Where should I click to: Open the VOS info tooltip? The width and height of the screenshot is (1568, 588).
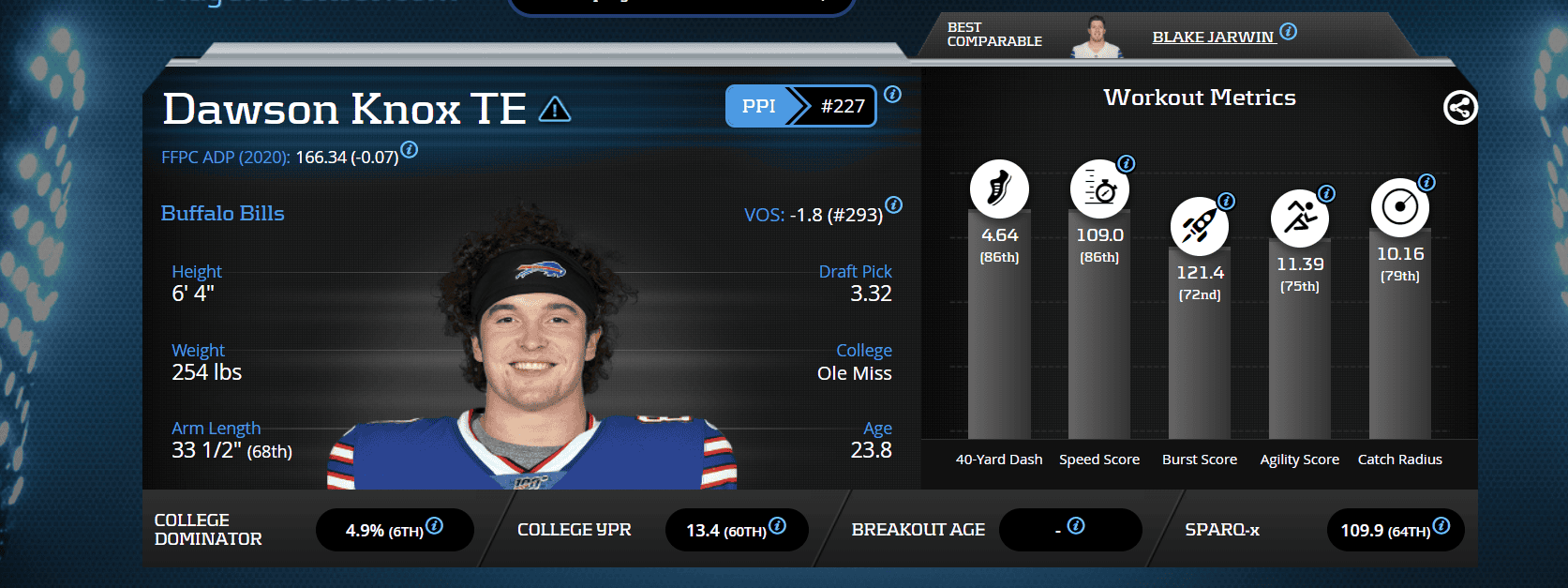tap(894, 204)
